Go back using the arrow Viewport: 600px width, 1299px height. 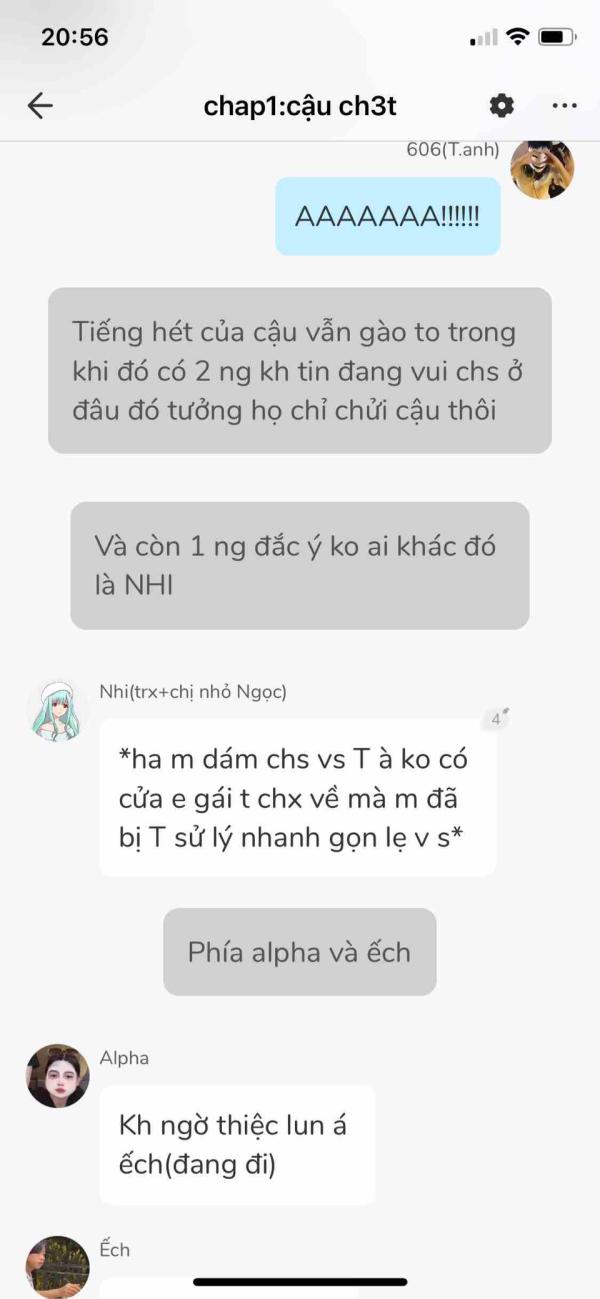[40, 106]
